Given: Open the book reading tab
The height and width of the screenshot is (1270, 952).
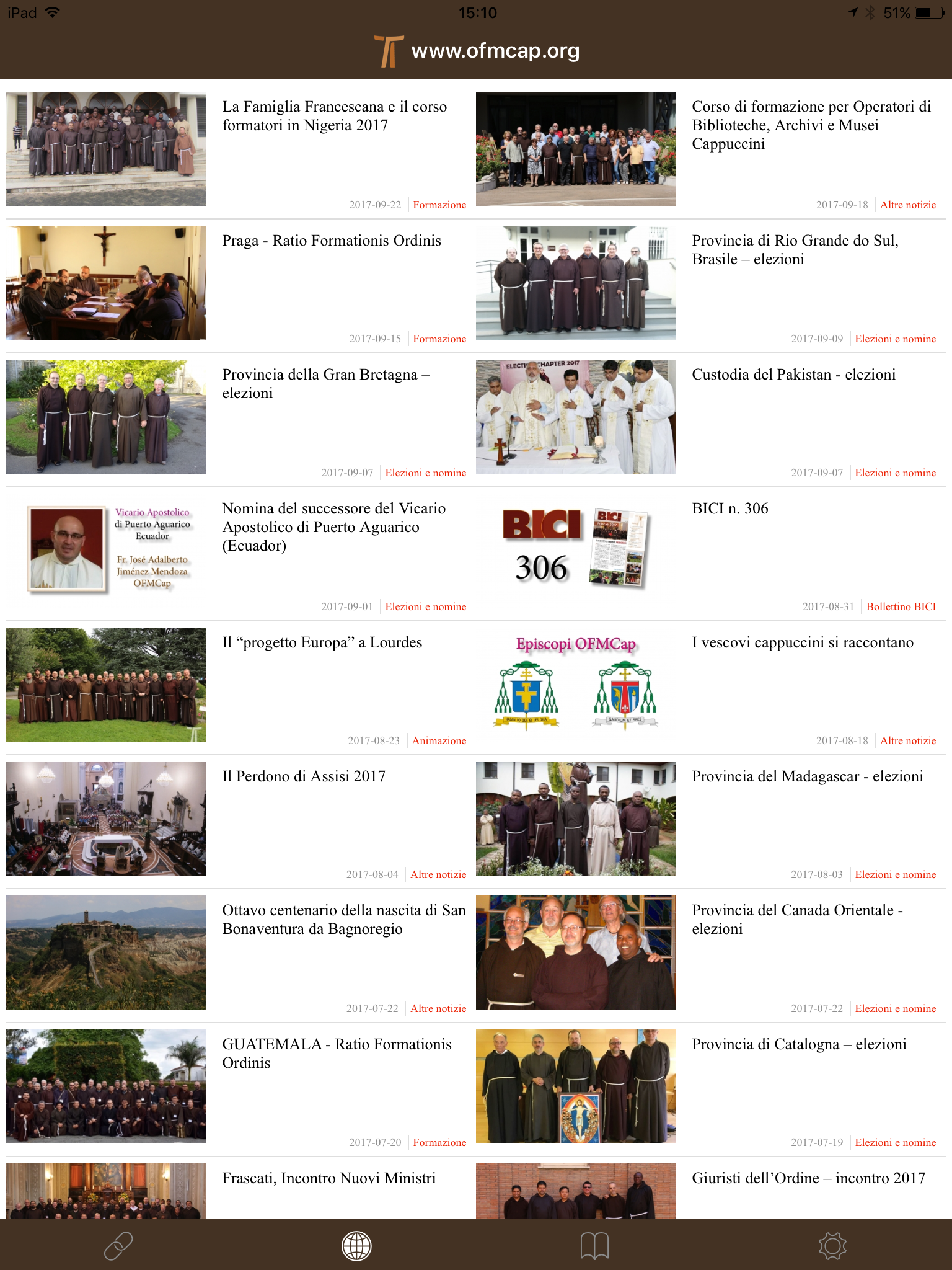Looking at the screenshot, I should (594, 1246).
